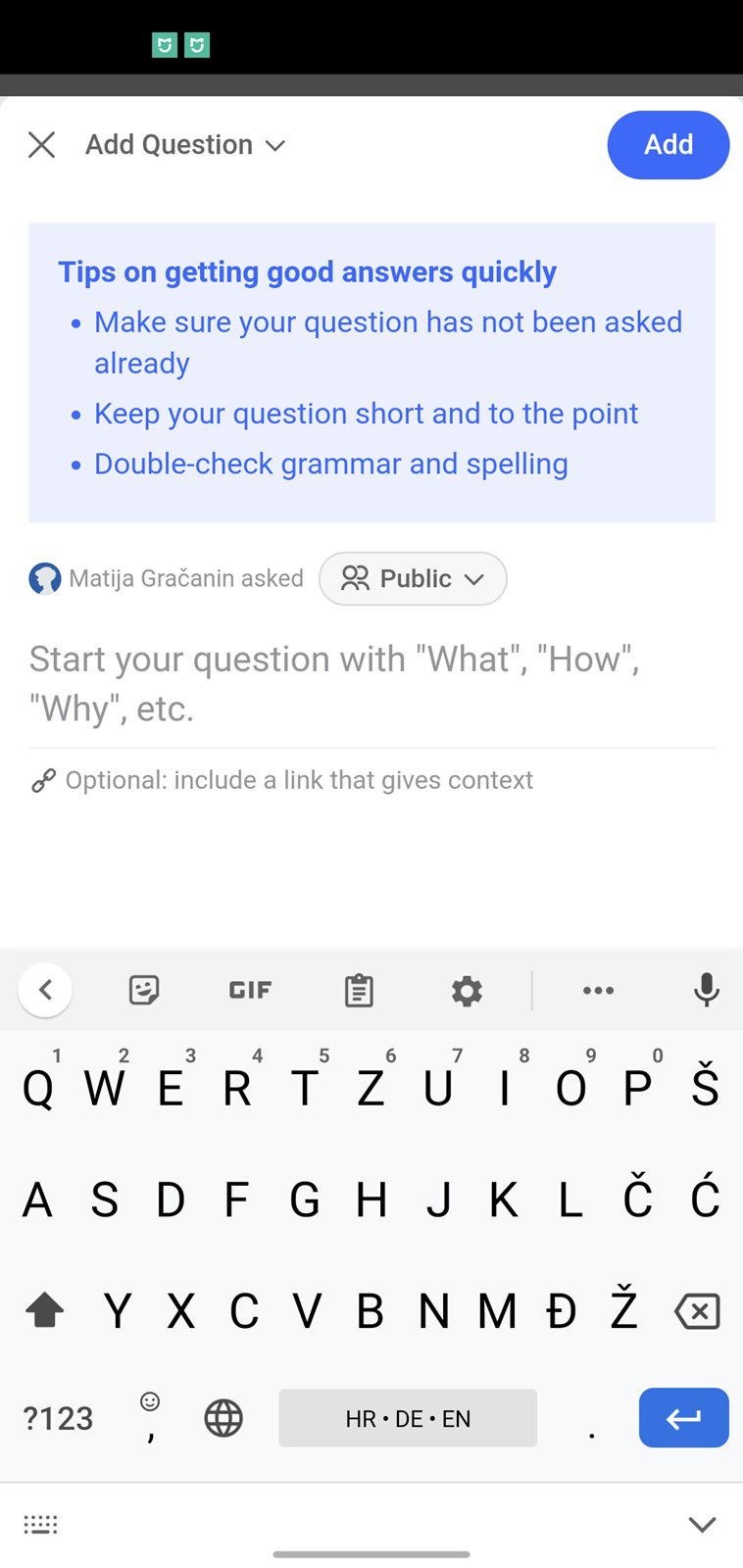743x1568 pixels.
Task: Collapse the keyboard toolbar with the back arrow
Action: tap(45, 990)
